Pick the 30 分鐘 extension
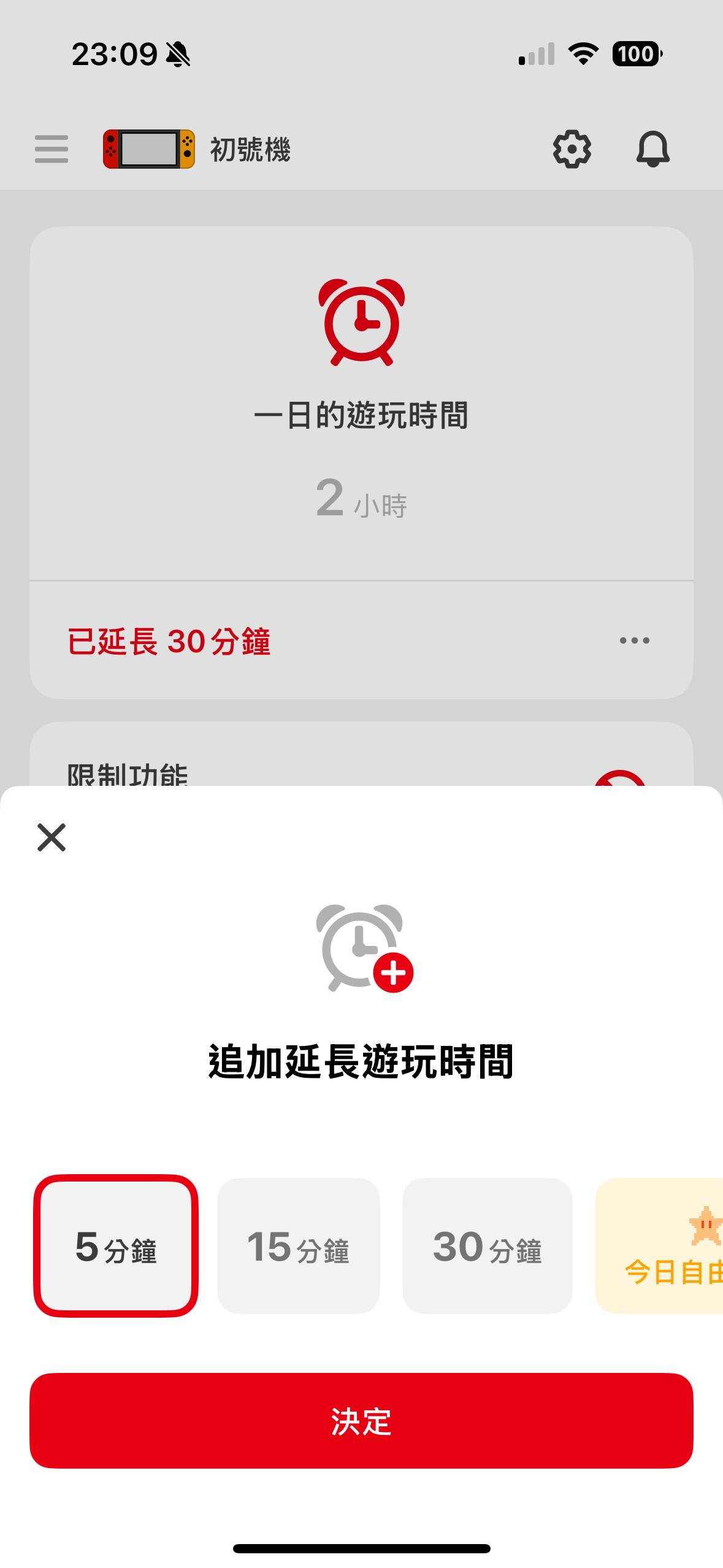 (x=488, y=1246)
